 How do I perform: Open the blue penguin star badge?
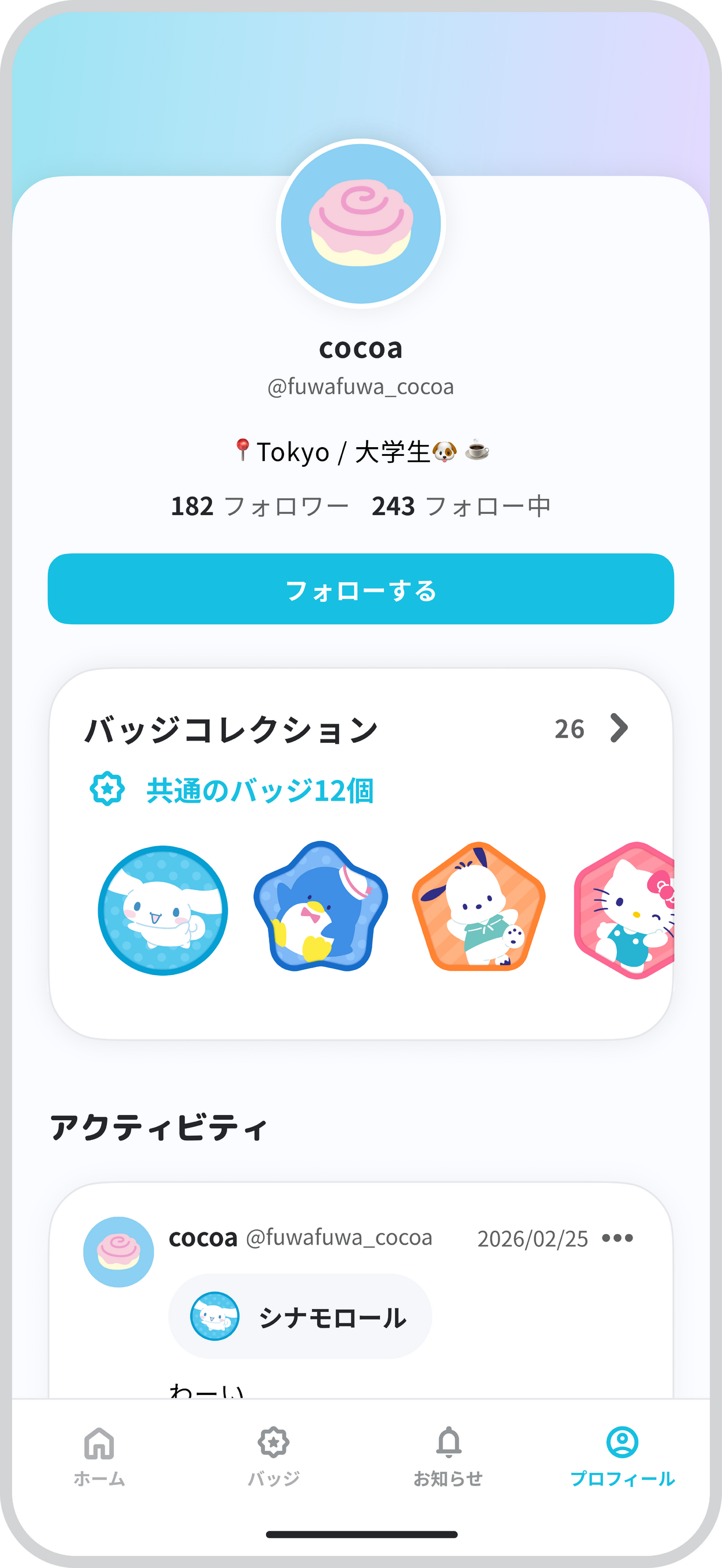pyautogui.click(x=320, y=907)
